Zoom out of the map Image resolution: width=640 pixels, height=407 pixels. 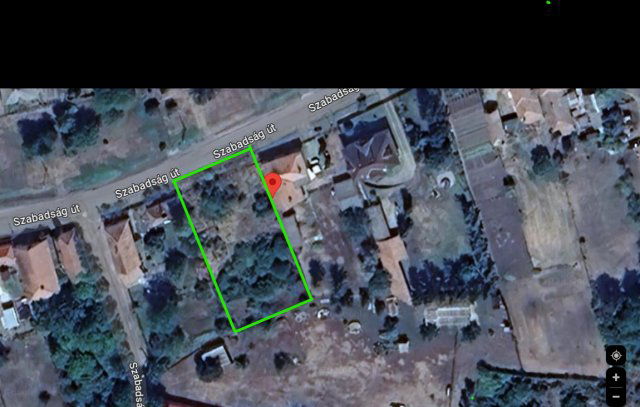[616, 396]
